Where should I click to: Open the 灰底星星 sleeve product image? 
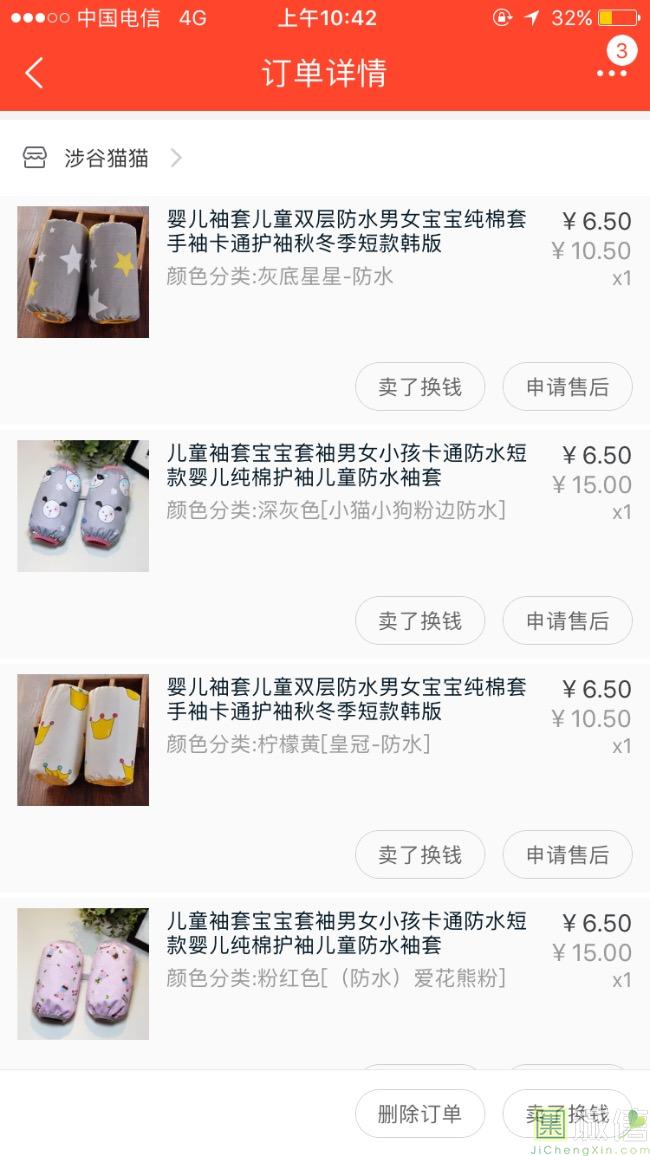point(83,272)
